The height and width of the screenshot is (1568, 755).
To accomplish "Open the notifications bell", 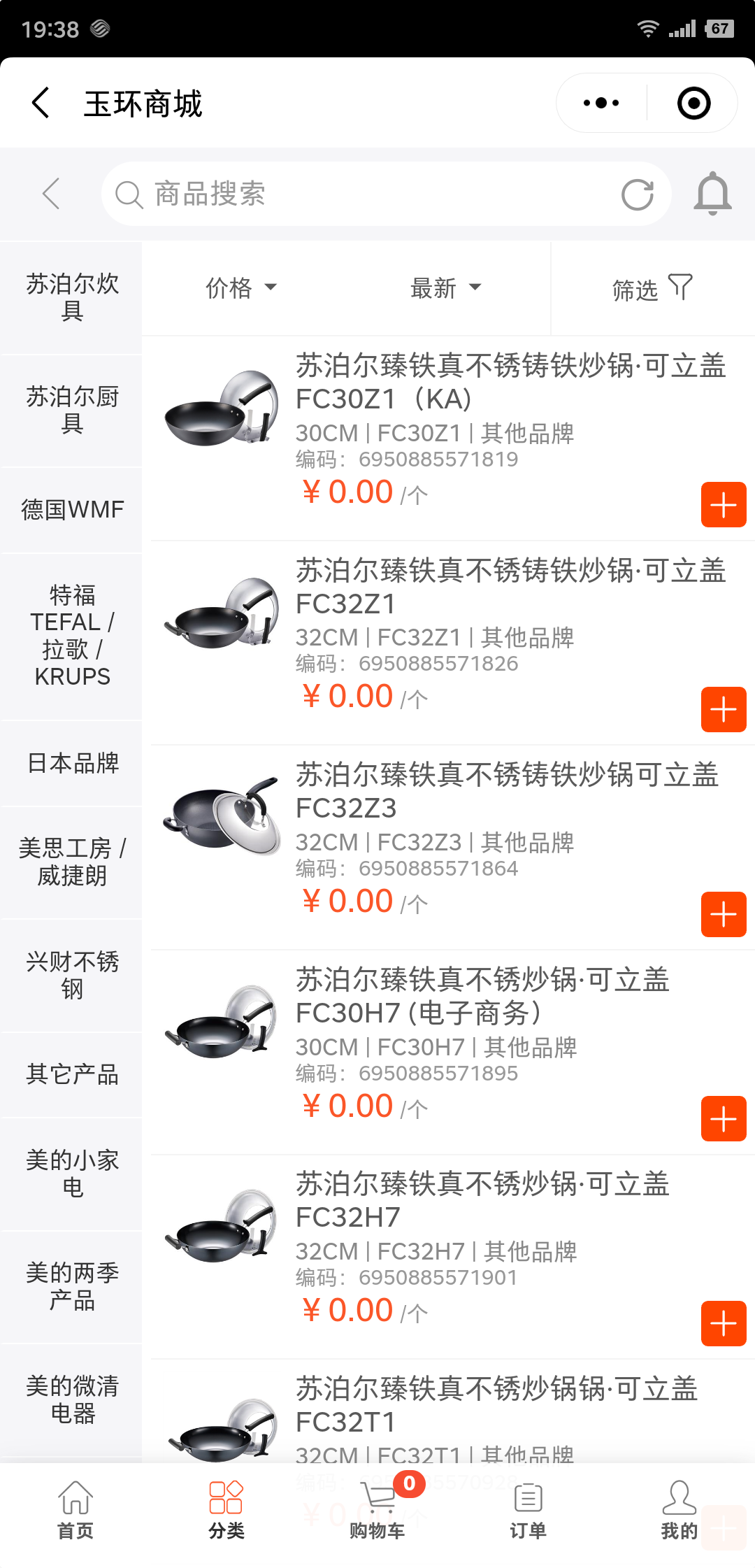I will (x=712, y=194).
